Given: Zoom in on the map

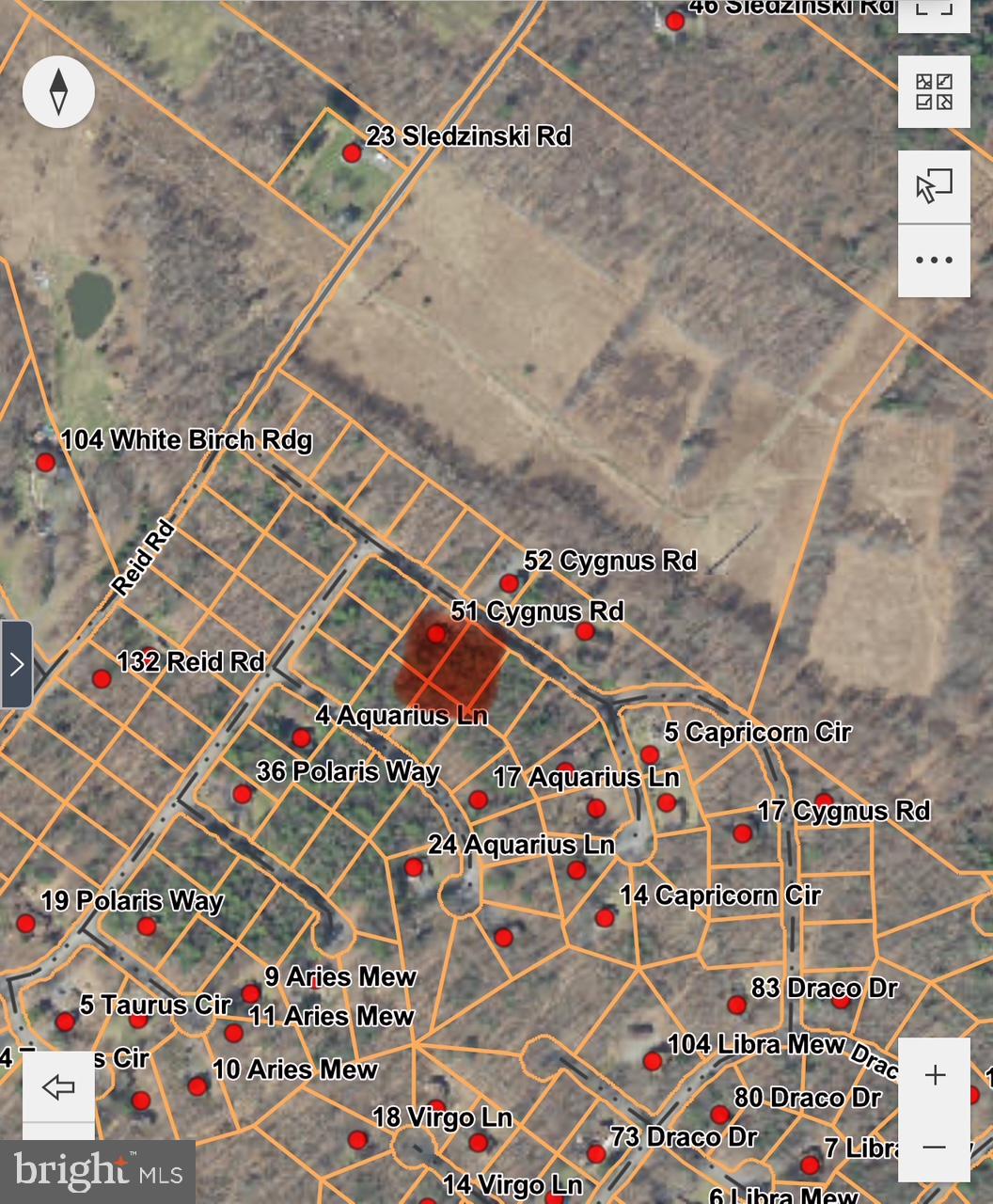Looking at the screenshot, I should [x=935, y=1075].
